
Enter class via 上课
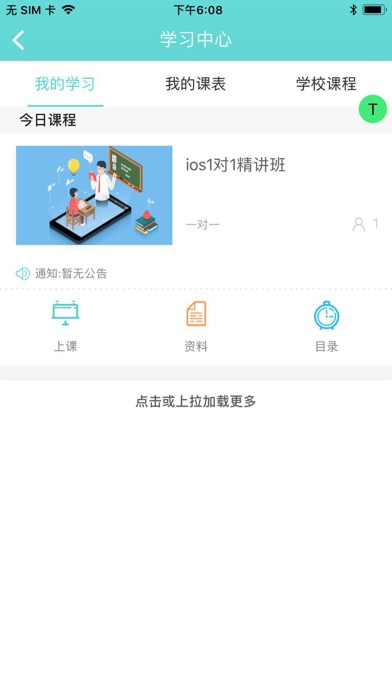point(65,326)
